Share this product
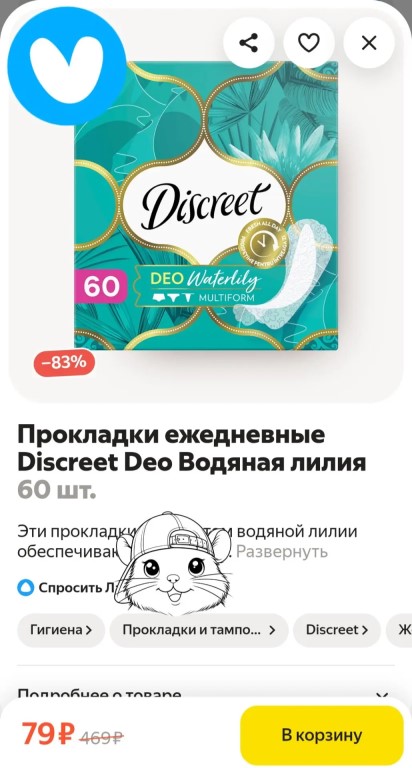Screen dimensions: 412x768 (x=248, y=43)
